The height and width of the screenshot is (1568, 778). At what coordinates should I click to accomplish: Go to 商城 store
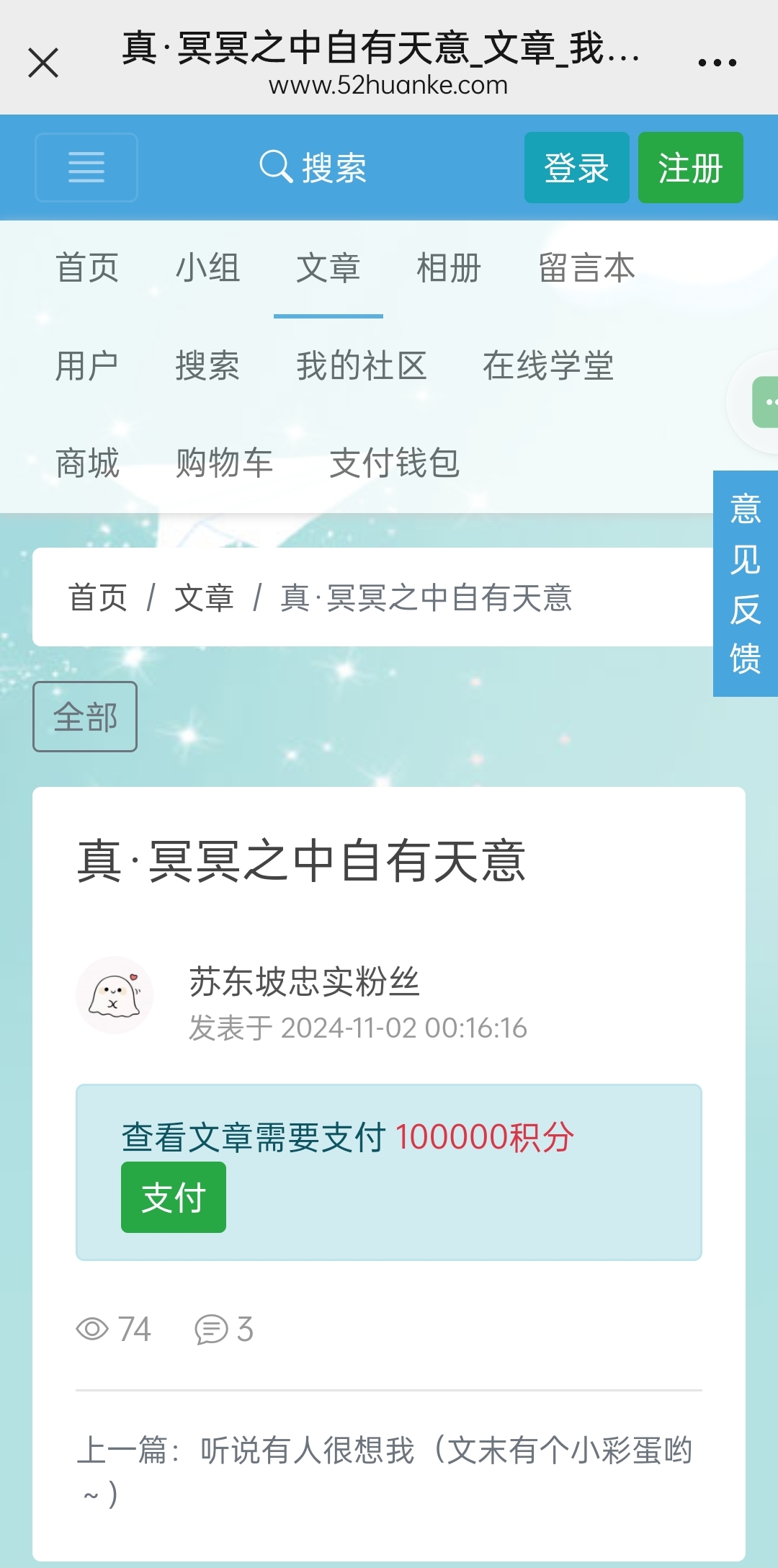click(88, 463)
